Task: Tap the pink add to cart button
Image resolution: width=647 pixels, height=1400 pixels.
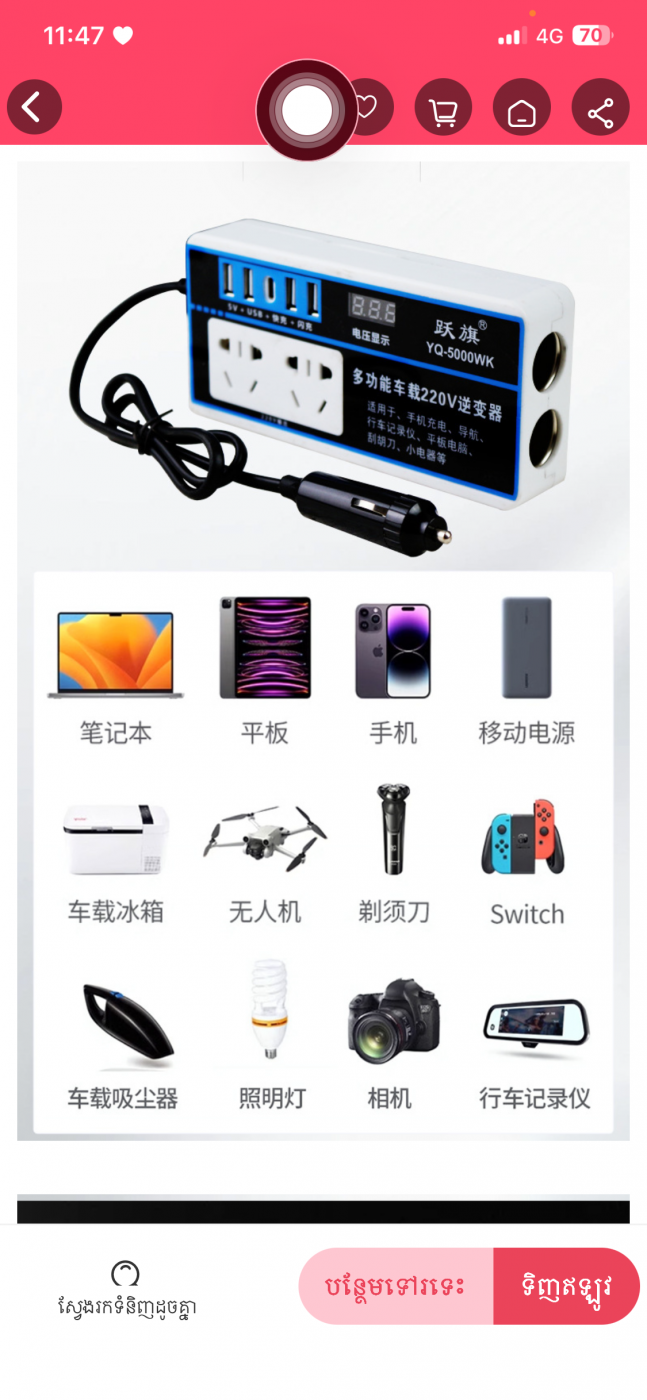Action: pos(396,1286)
